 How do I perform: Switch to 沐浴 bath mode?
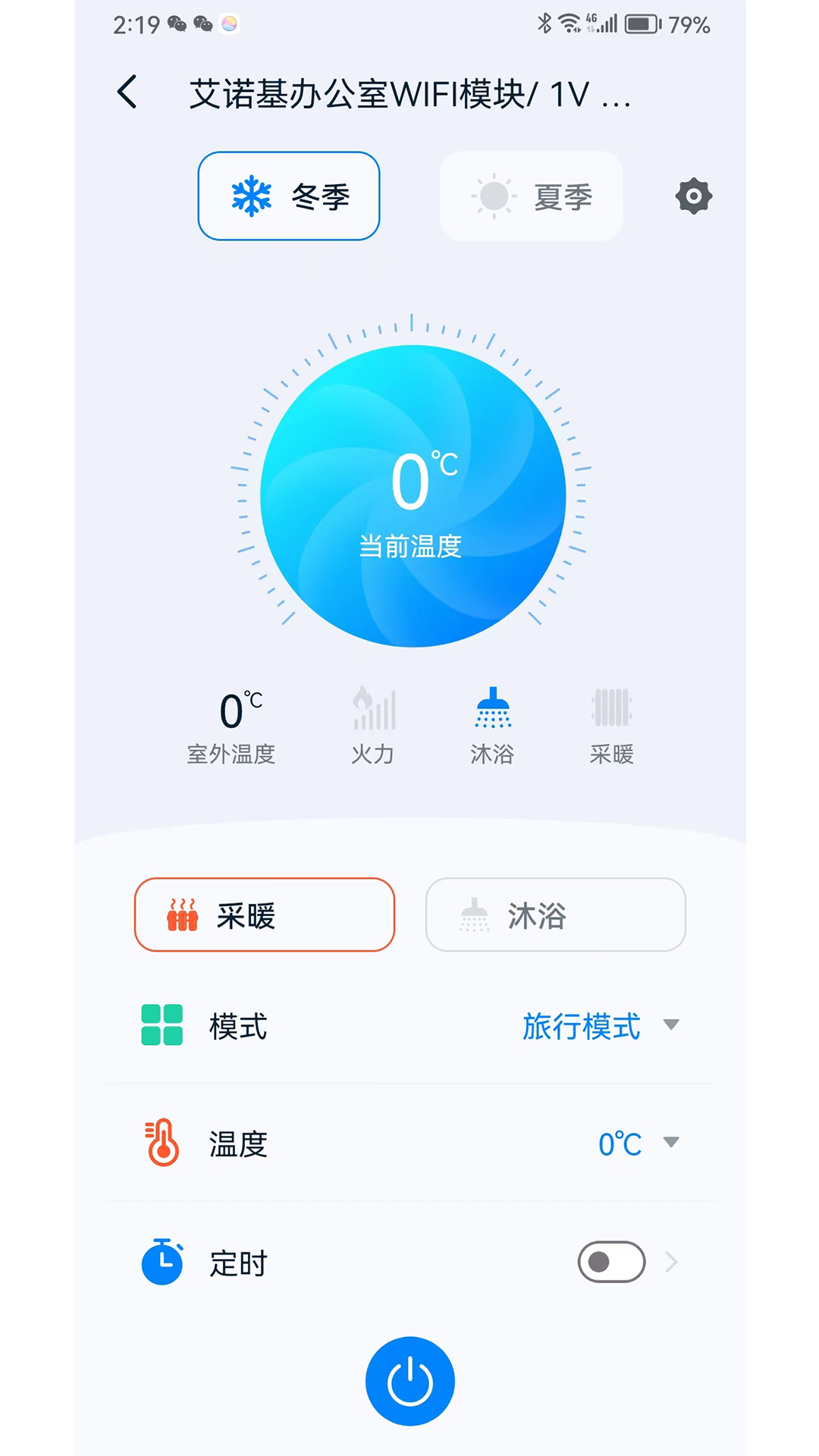pyautogui.click(x=555, y=915)
